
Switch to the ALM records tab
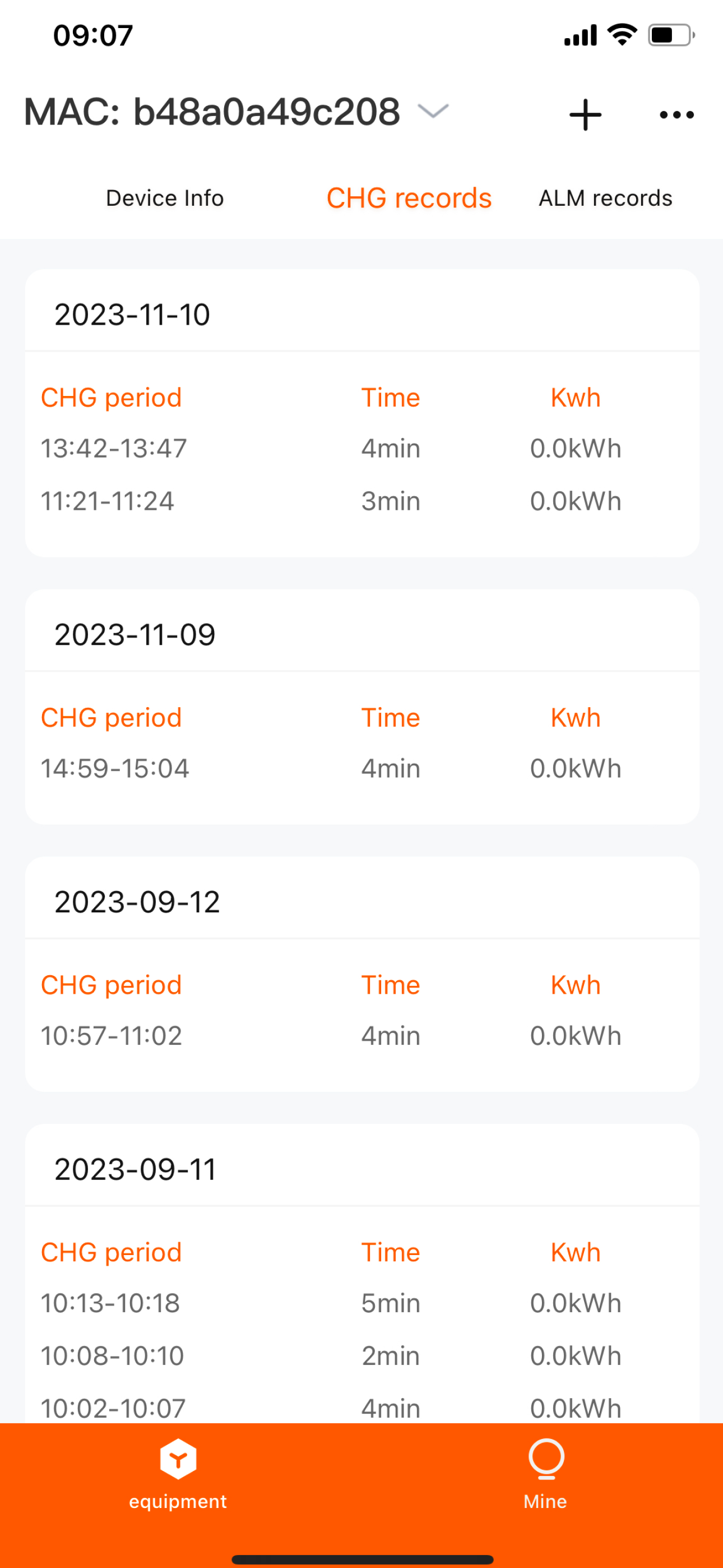[x=605, y=199]
